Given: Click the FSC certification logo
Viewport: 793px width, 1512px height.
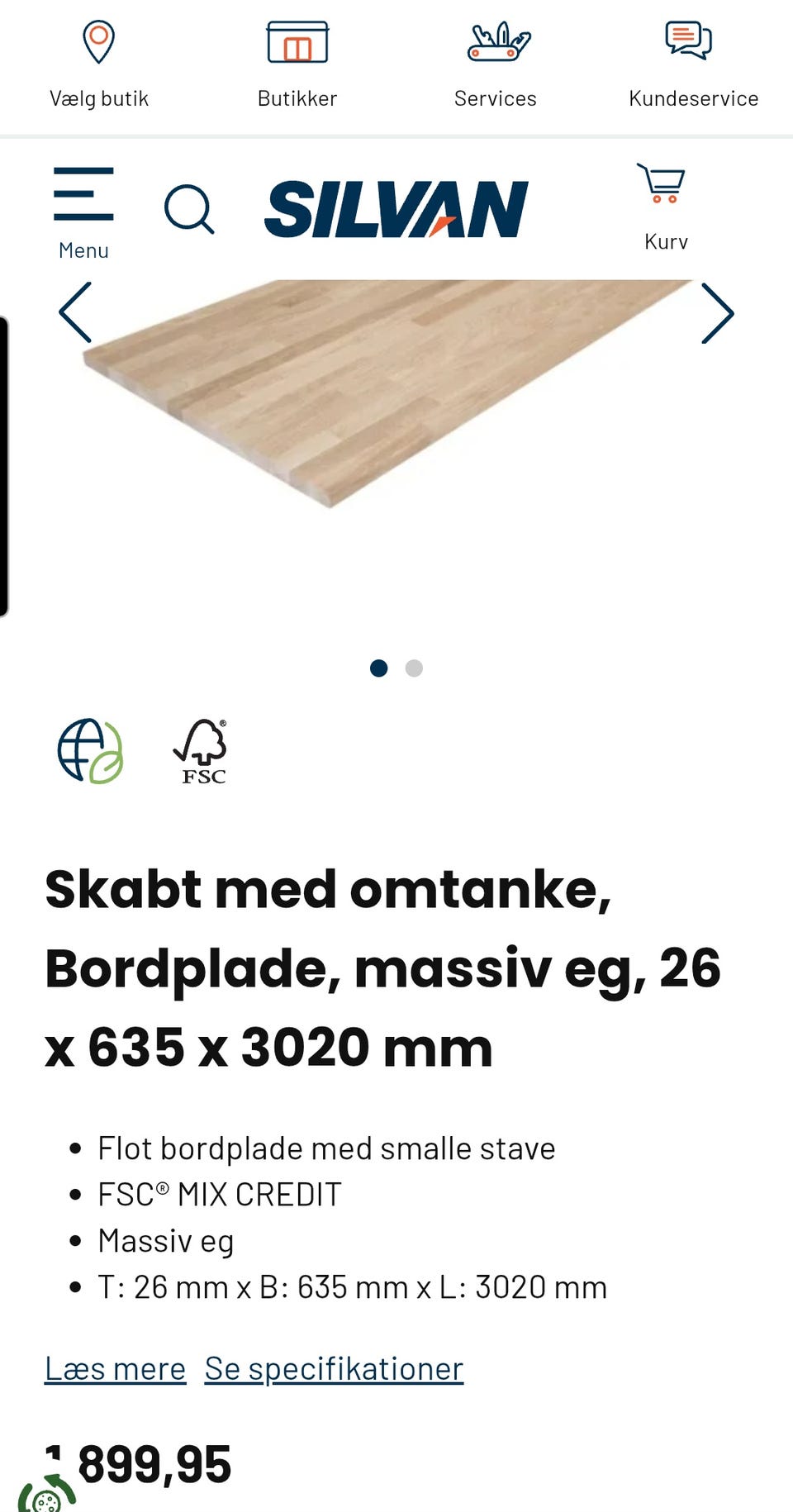Looking at the screenshot, I should tap(201, 751).
